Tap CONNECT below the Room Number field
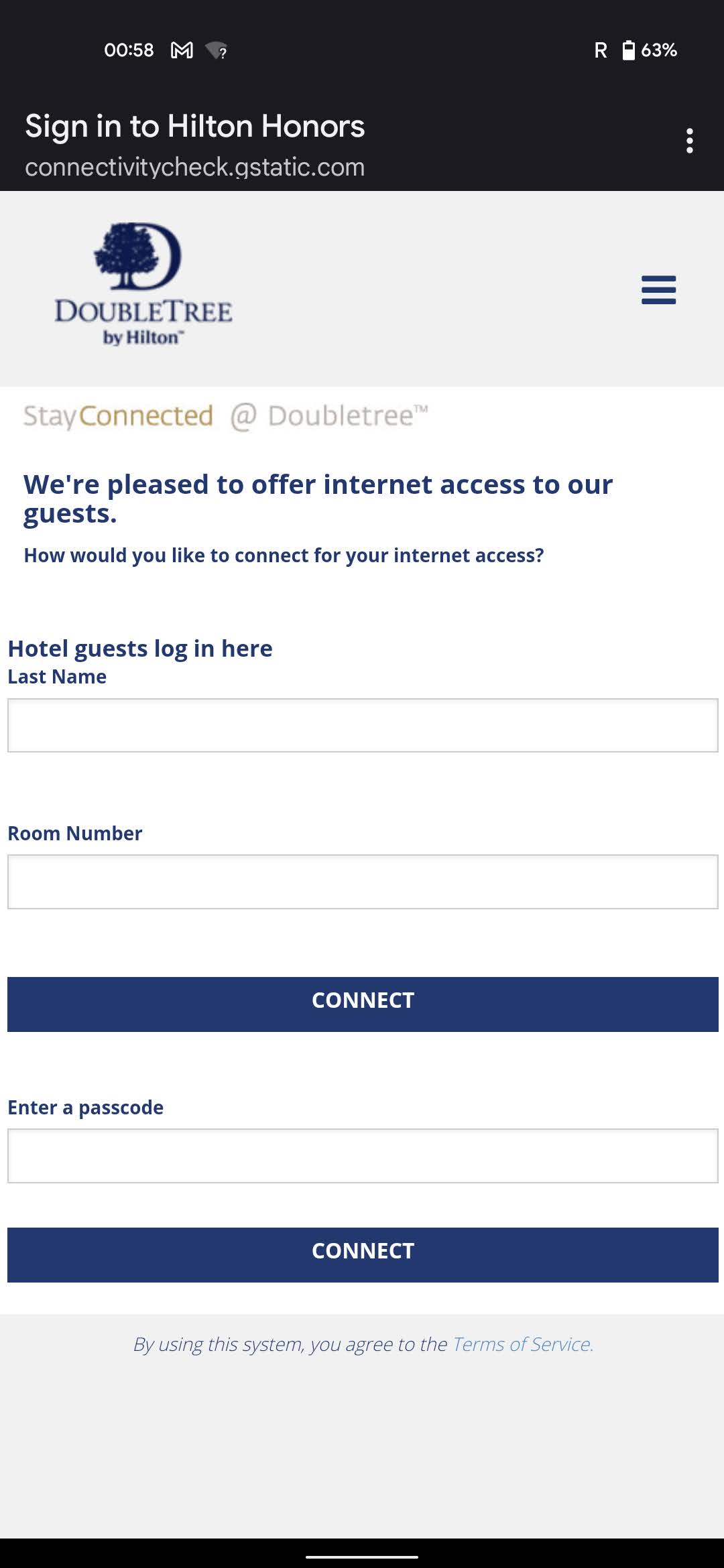The image size is (724, 1568). [363, 1004]
